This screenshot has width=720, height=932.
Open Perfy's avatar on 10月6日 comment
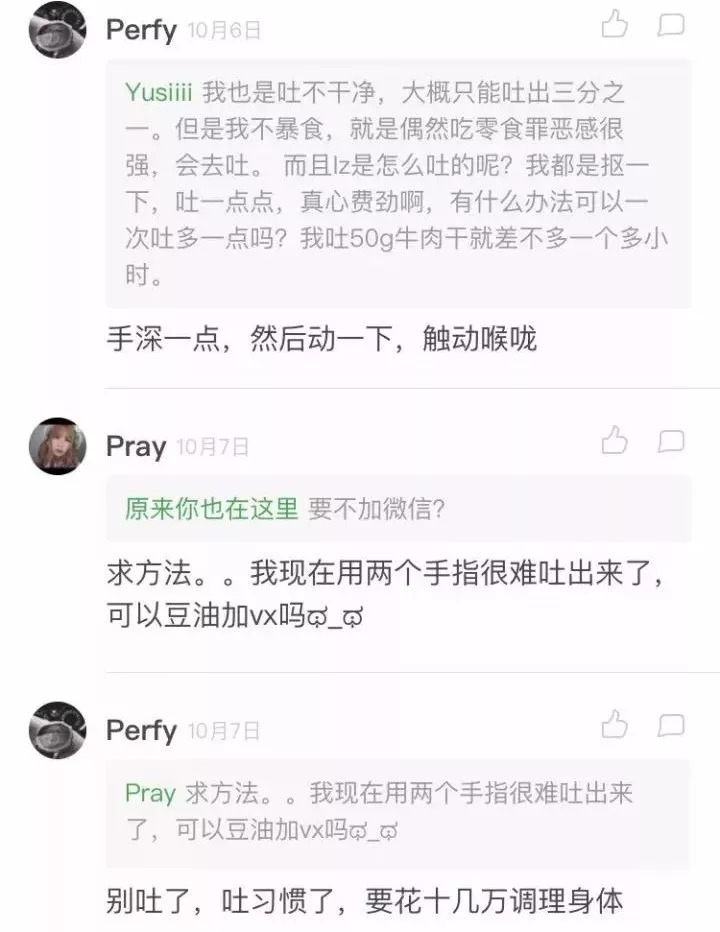tap(58, 30)
